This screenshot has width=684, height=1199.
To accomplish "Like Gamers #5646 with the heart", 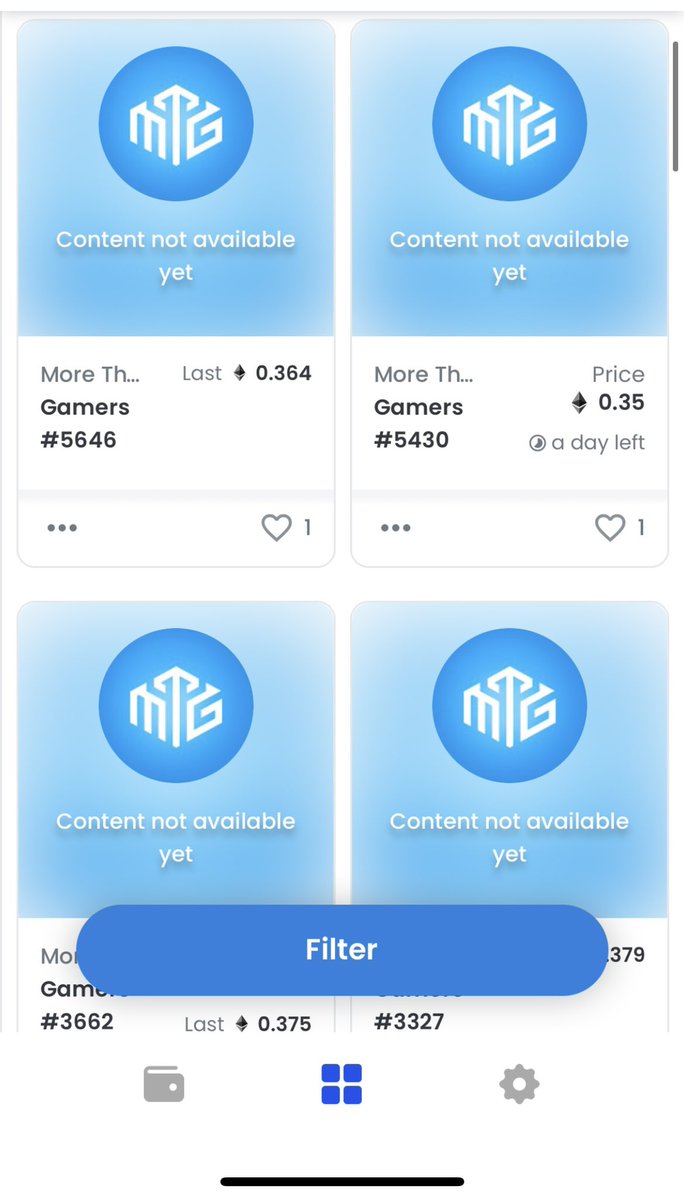I will [x=276, y=528].
